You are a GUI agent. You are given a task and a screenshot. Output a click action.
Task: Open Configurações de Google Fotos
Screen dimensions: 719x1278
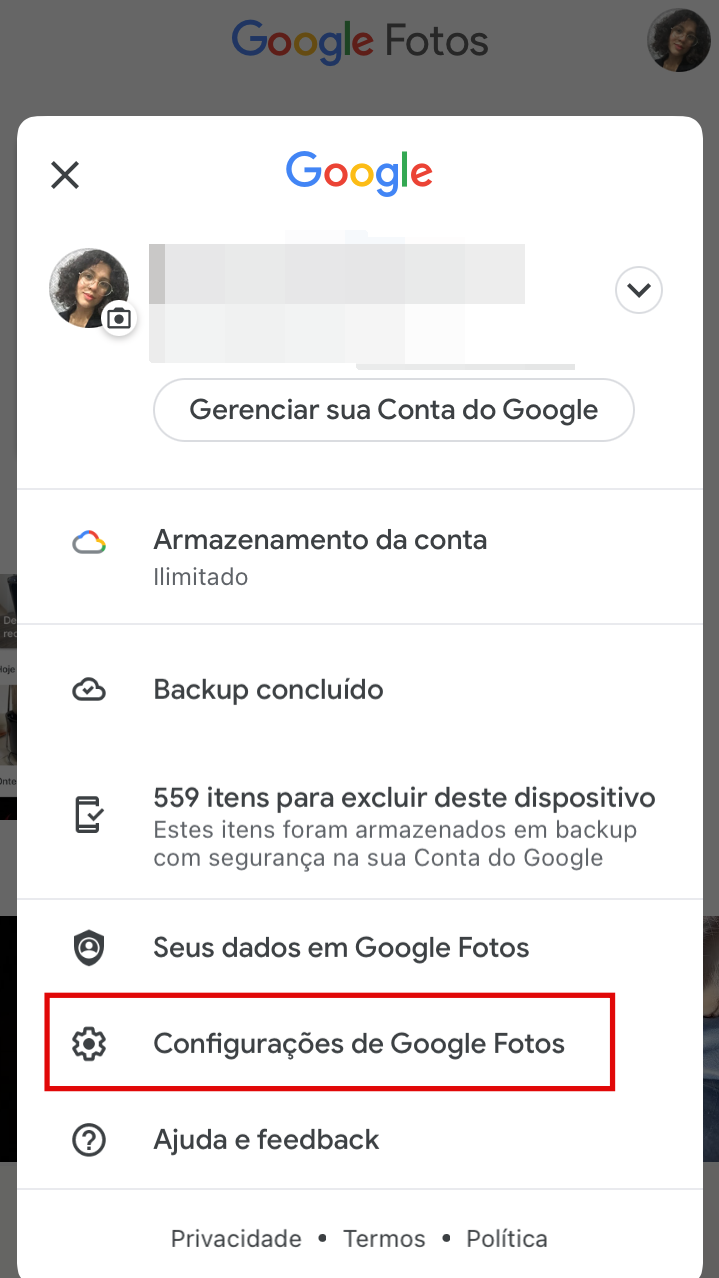360,1044
